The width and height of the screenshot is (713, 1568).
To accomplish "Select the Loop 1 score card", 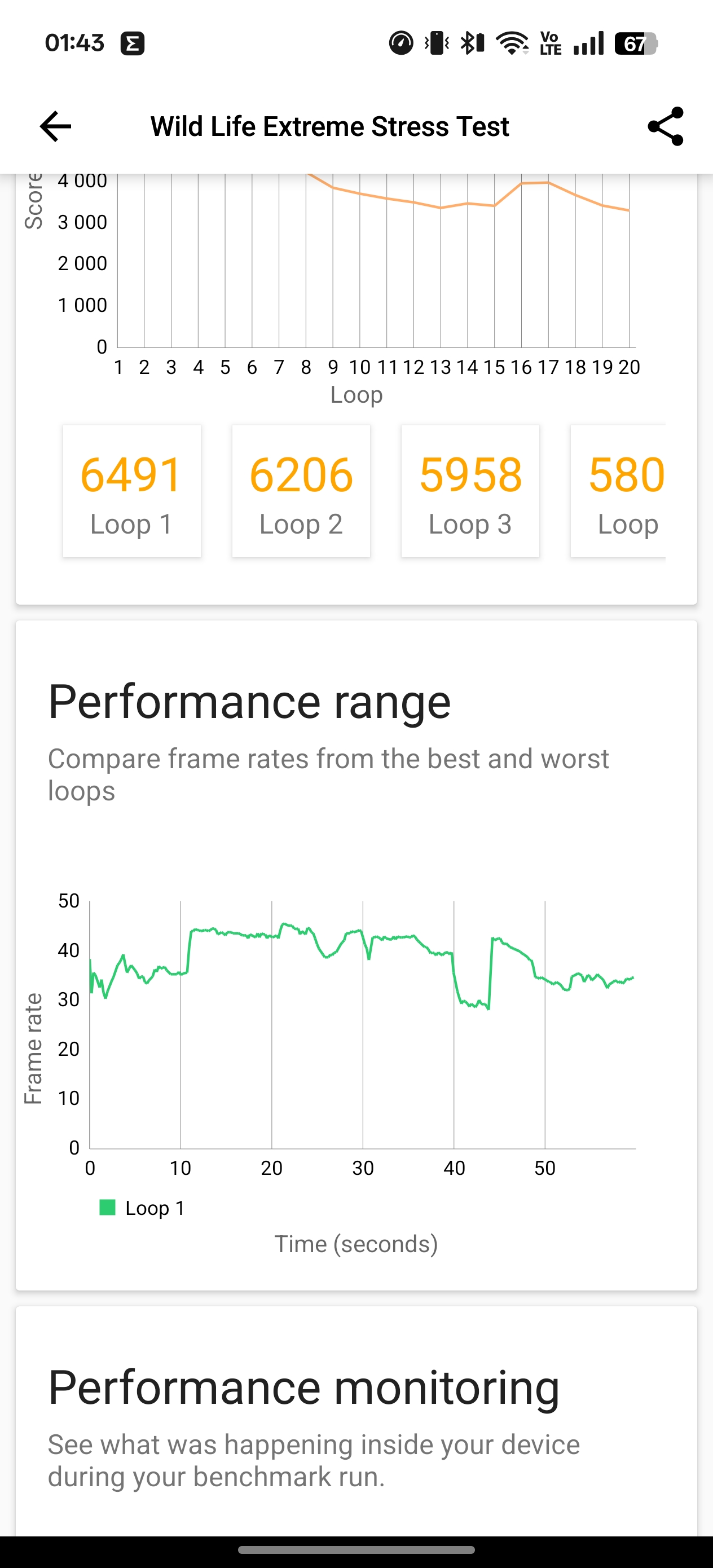I will coord(131,491).
